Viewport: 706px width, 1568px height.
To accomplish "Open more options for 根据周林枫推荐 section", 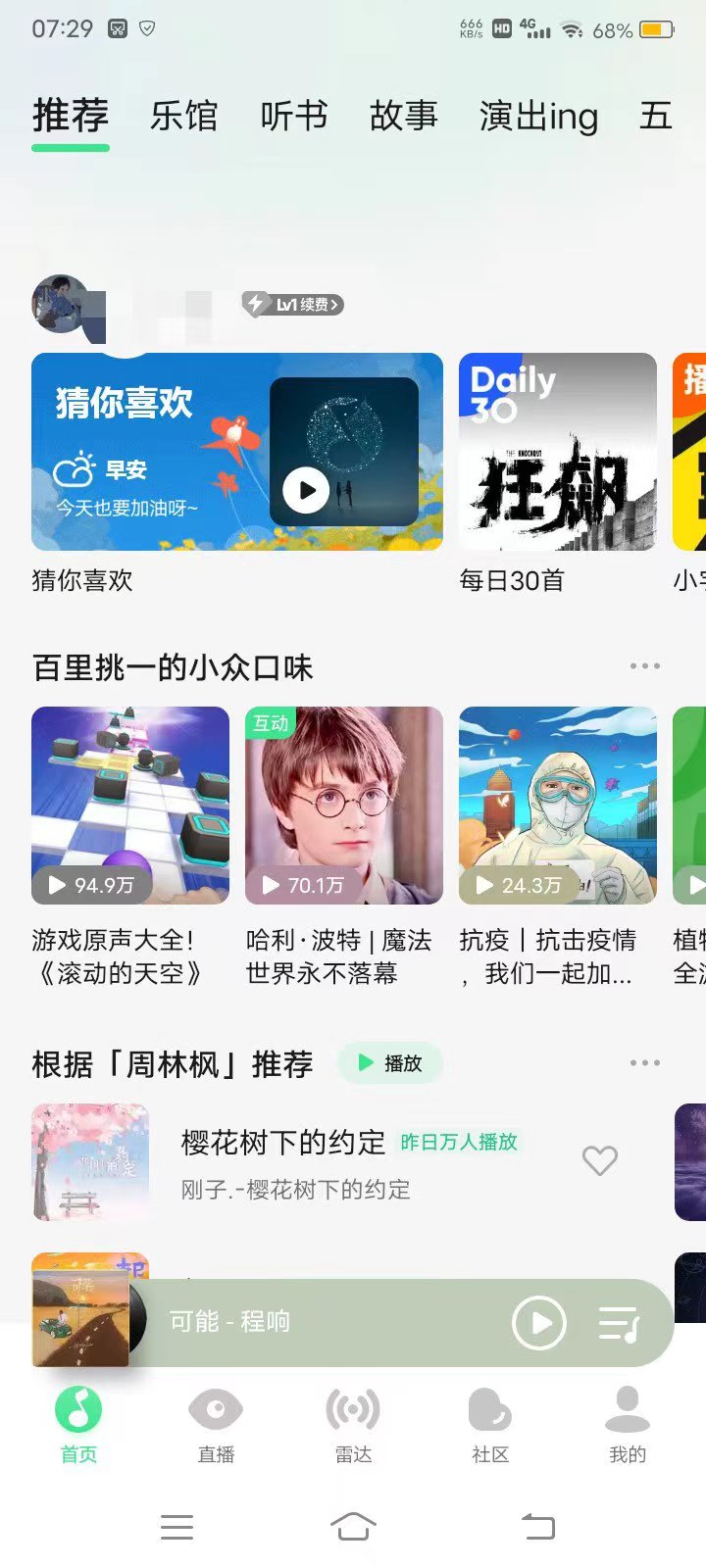I will 644,1063.
